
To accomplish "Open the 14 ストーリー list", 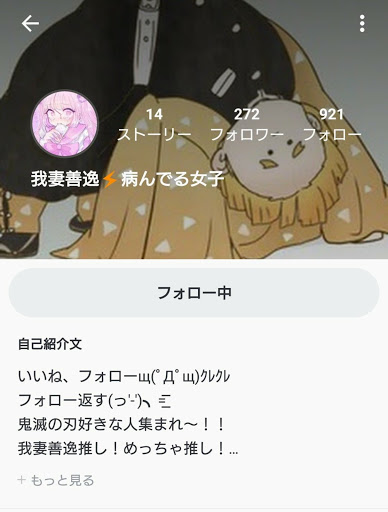I will tap(154, 125).
